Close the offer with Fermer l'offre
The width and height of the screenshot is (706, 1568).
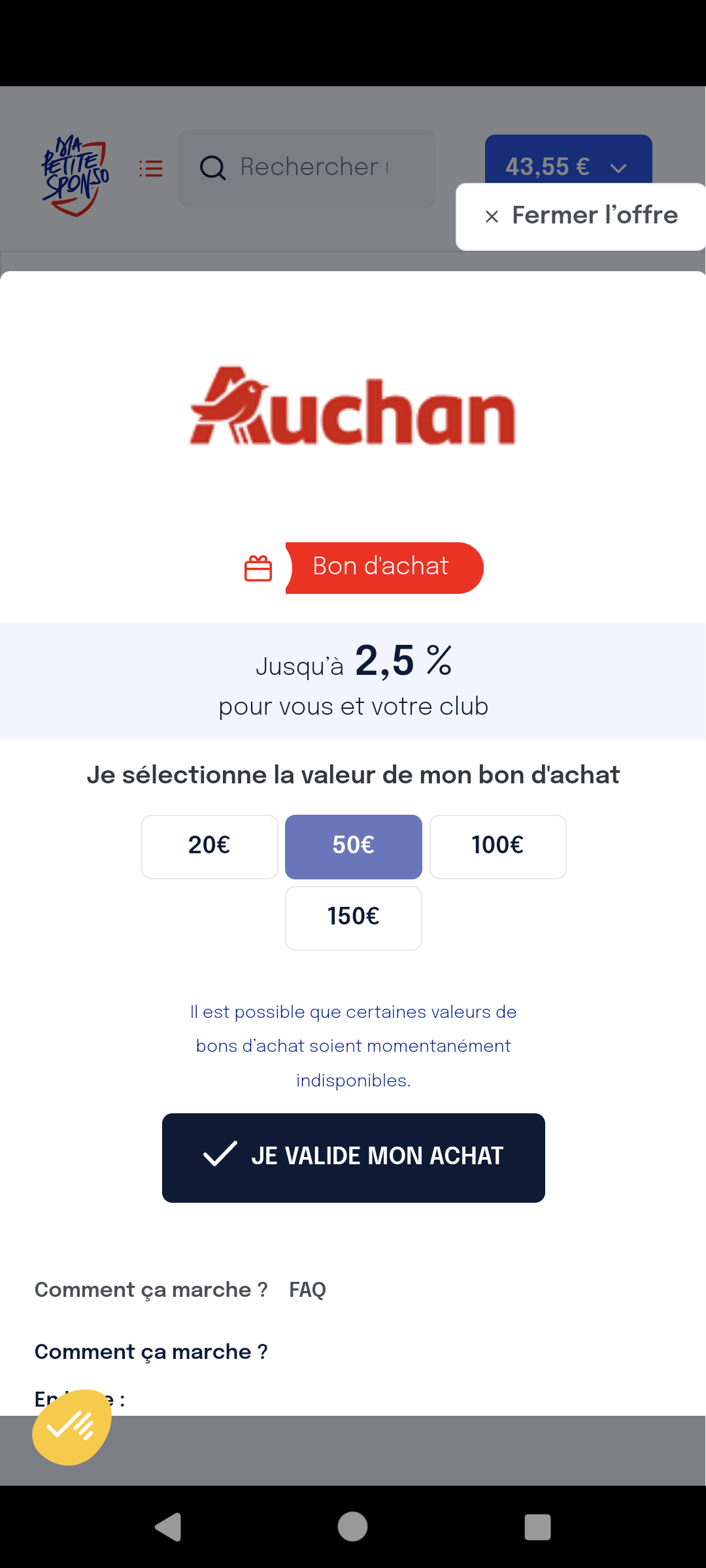click(x=580, y=216)
